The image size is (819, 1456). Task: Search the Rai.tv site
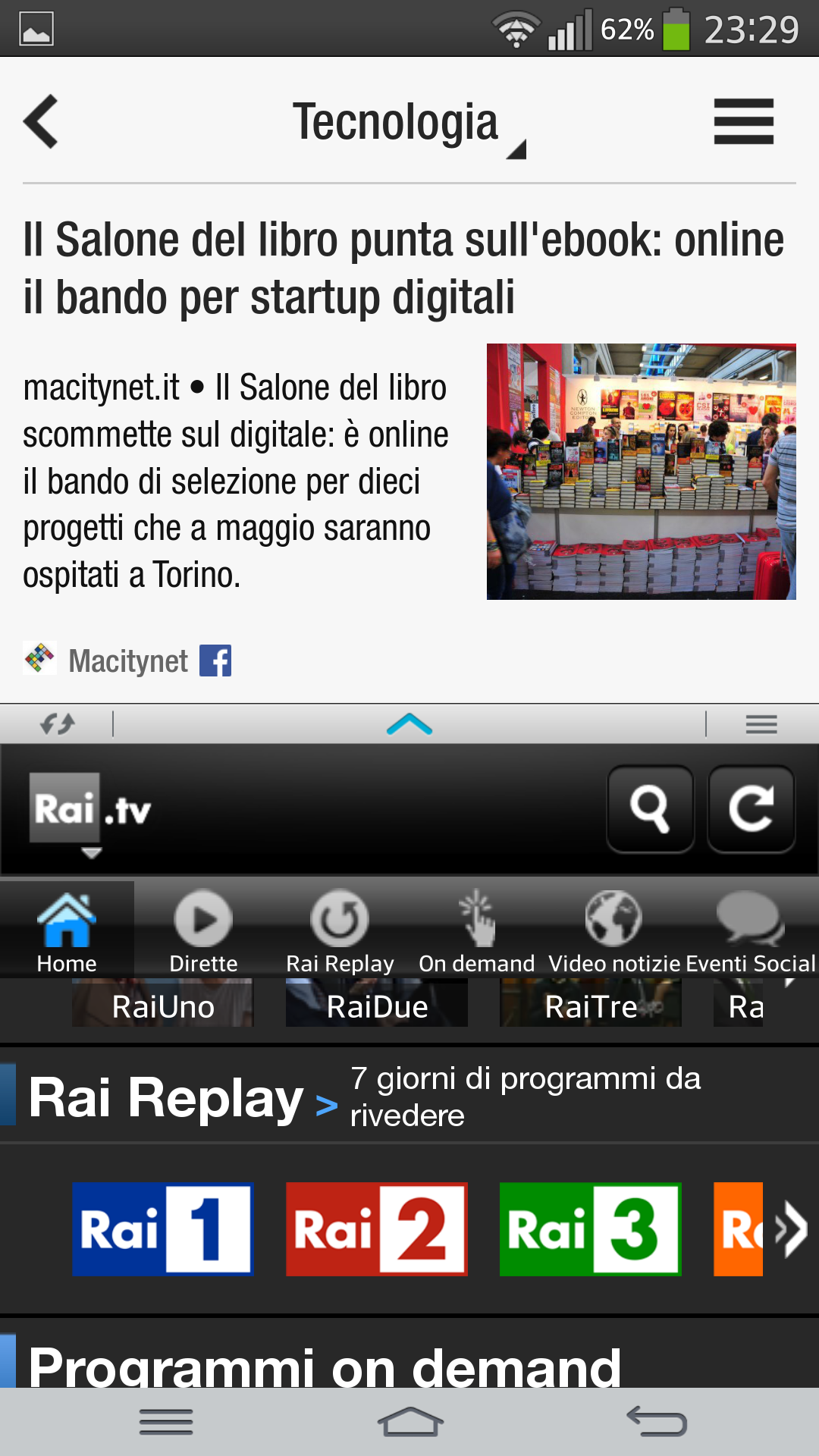[x=650, y=809]
